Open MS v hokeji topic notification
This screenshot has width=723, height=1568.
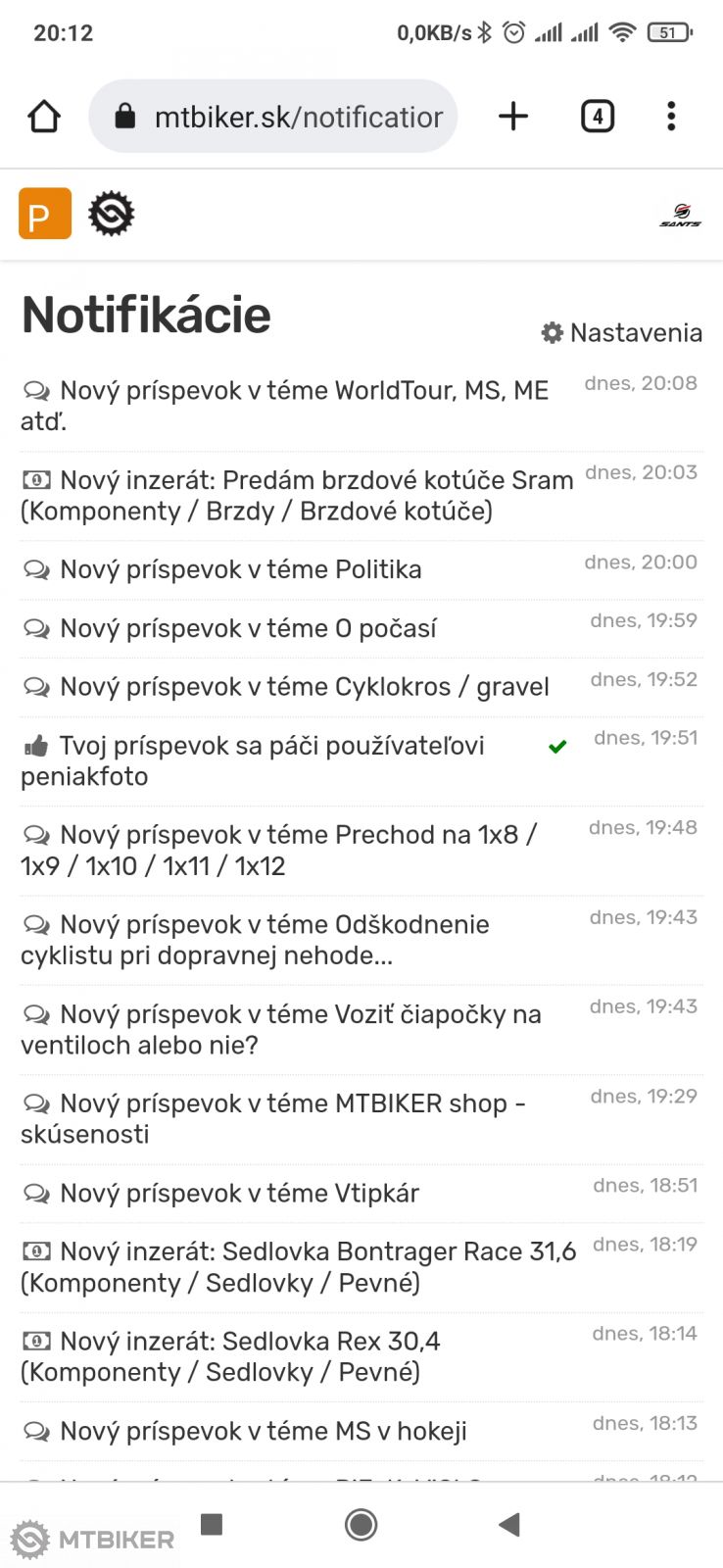[263, 1431]
